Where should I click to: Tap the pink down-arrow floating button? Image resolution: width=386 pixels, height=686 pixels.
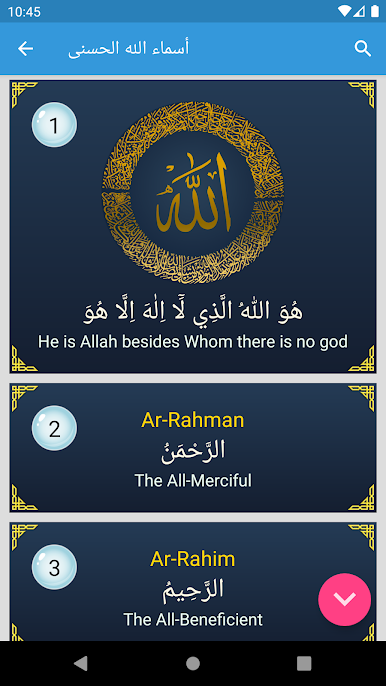[x=344, y=599]
